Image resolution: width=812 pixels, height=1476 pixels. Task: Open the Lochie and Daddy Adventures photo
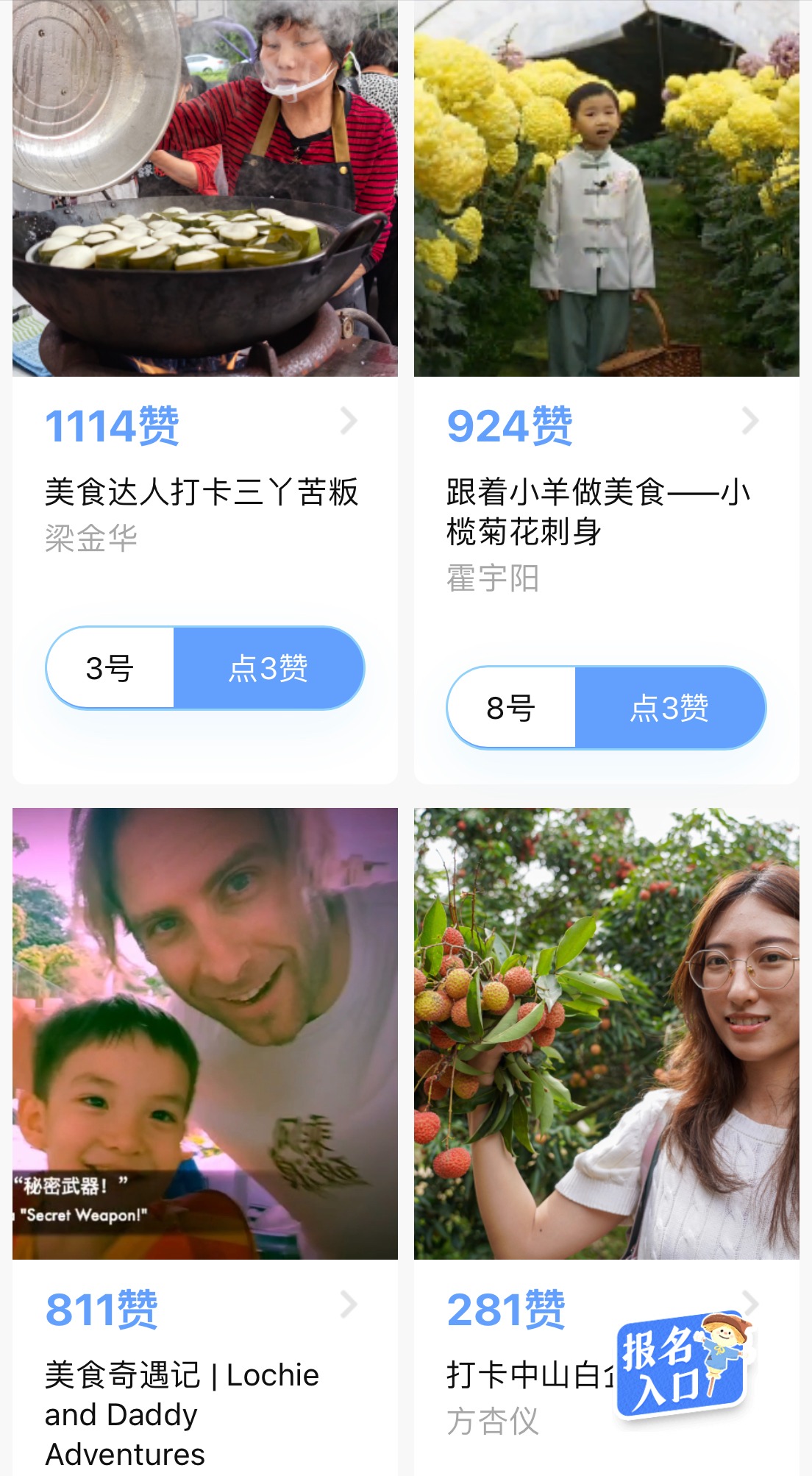204,1033
